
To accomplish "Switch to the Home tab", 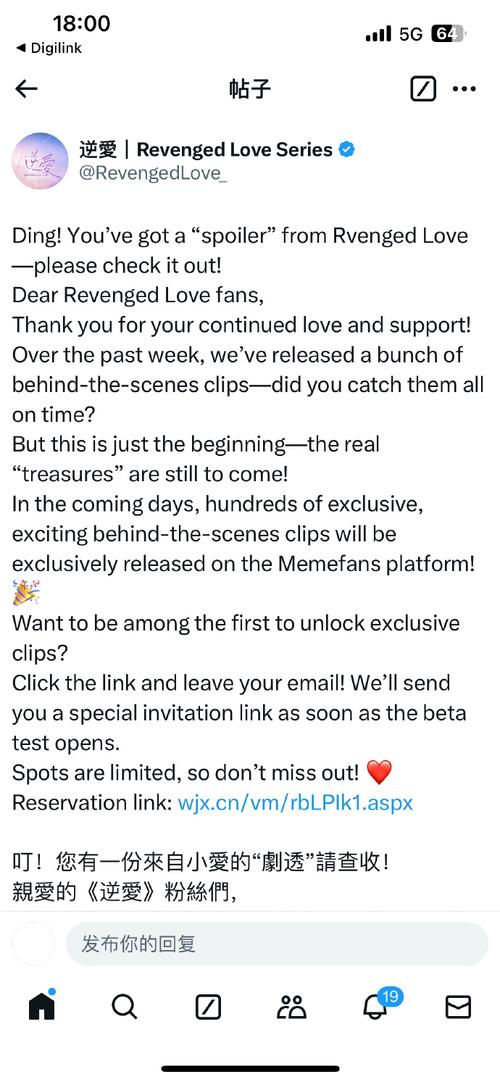I will pyautogui.click(x=41, y=1007).
